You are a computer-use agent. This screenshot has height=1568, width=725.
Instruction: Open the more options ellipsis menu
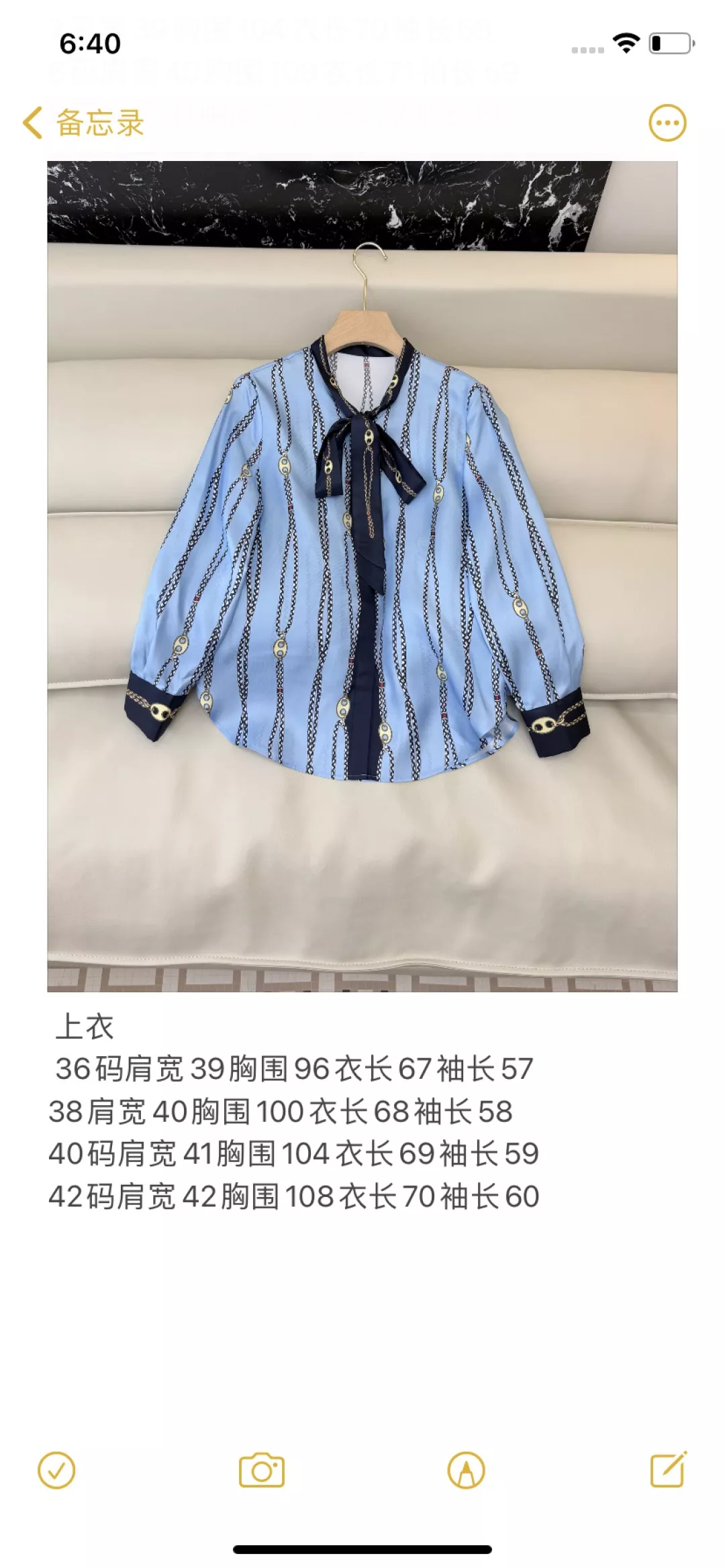667,123
